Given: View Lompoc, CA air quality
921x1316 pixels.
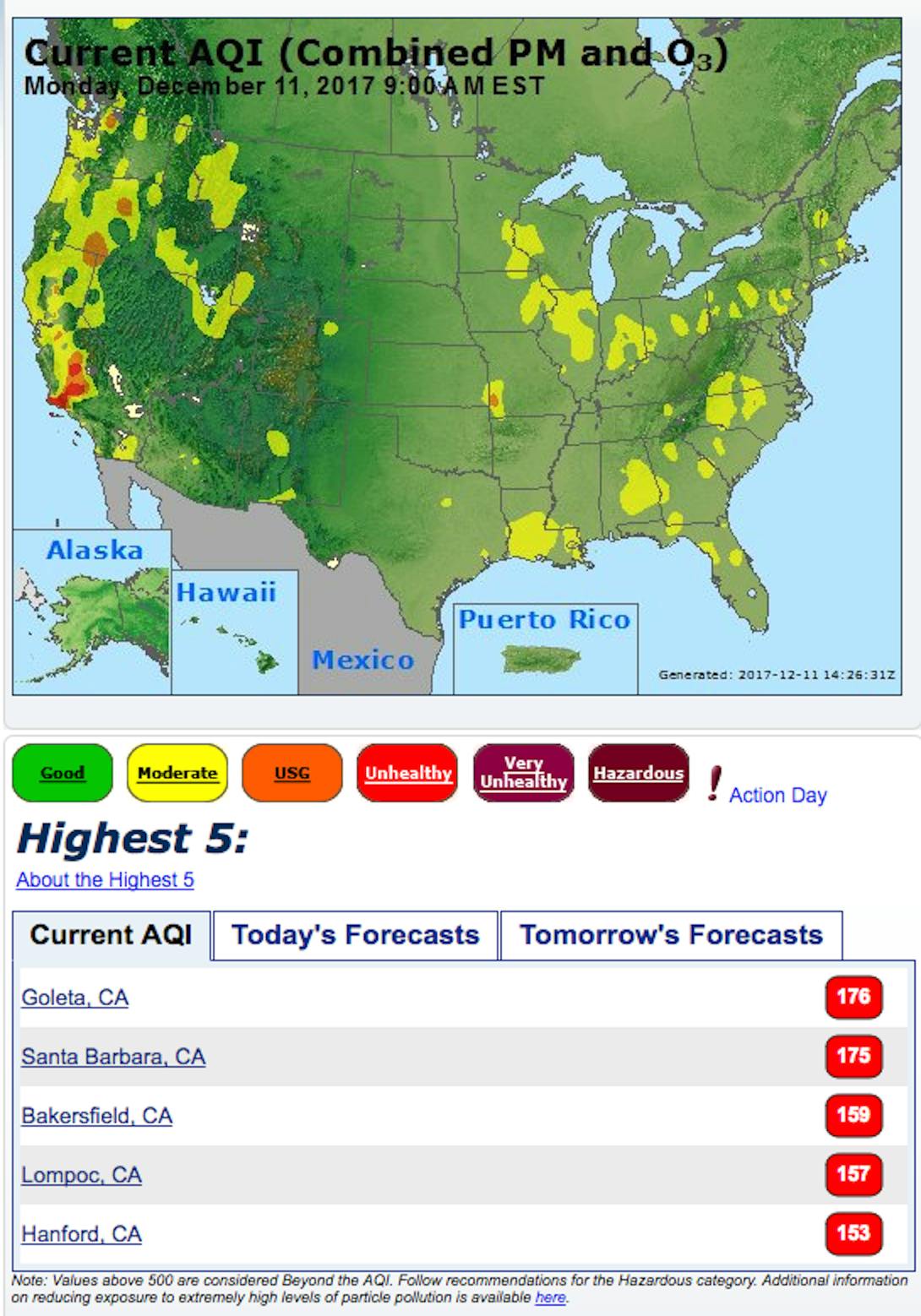Looking at the screenshot, I should 81,1175.
